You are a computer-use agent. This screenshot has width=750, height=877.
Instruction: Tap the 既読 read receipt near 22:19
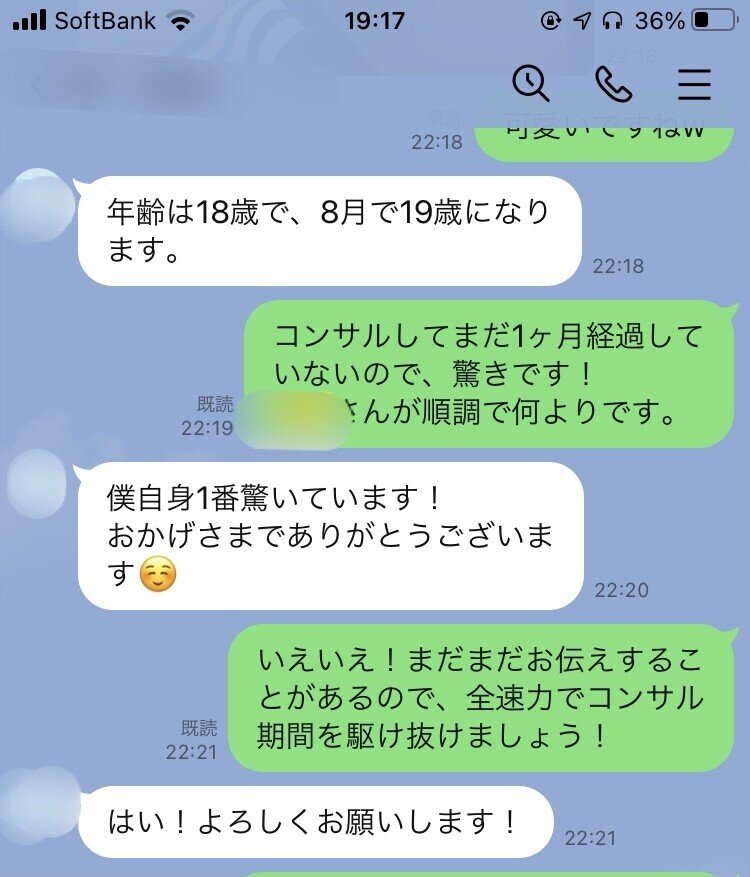(214, 405)
